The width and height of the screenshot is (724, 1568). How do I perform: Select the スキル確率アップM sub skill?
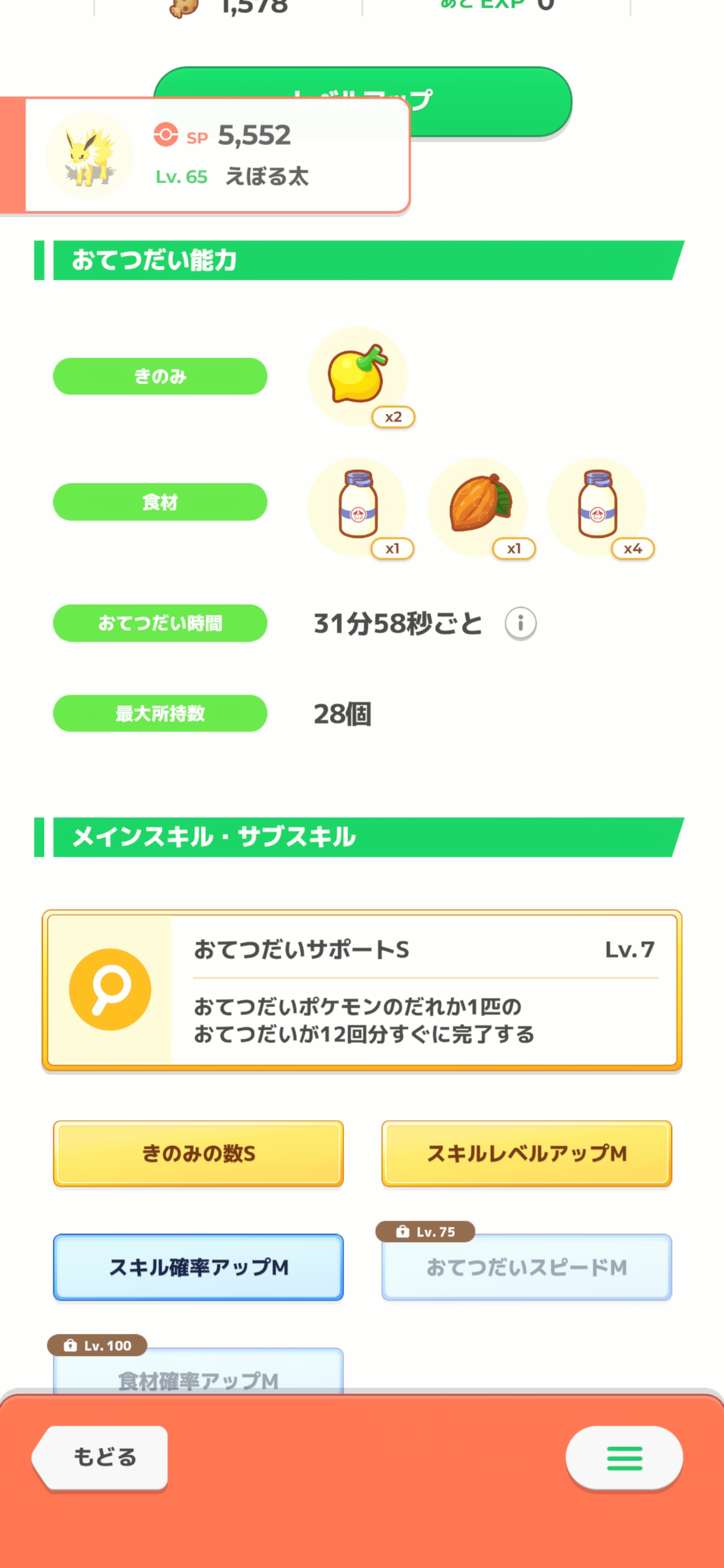click(199, 1266)
